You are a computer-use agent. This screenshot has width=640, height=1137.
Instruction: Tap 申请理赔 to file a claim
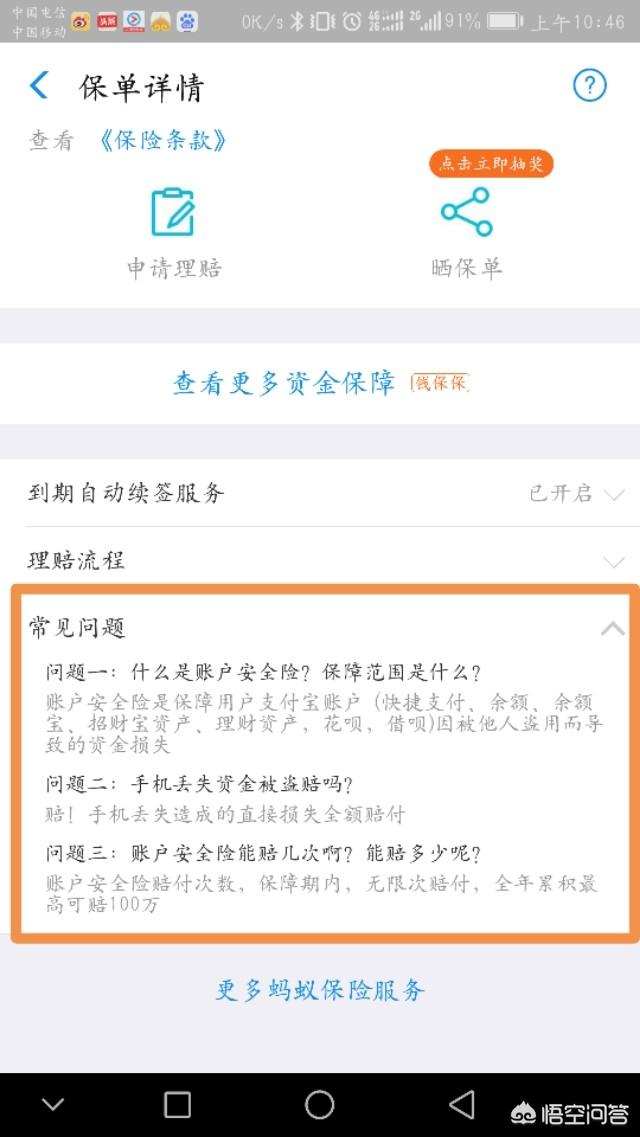pyautogui.click(x=173, y=232)
